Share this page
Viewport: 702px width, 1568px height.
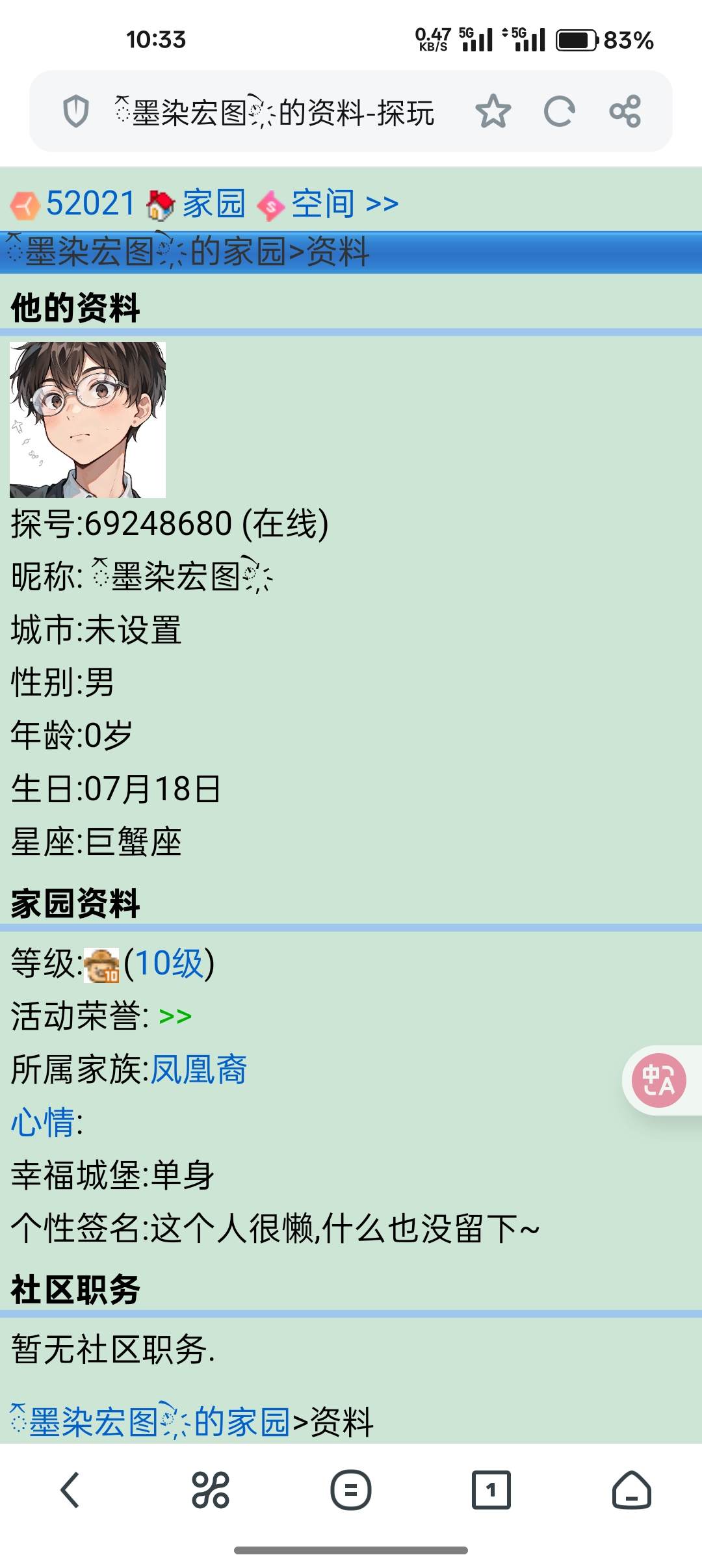625,111
